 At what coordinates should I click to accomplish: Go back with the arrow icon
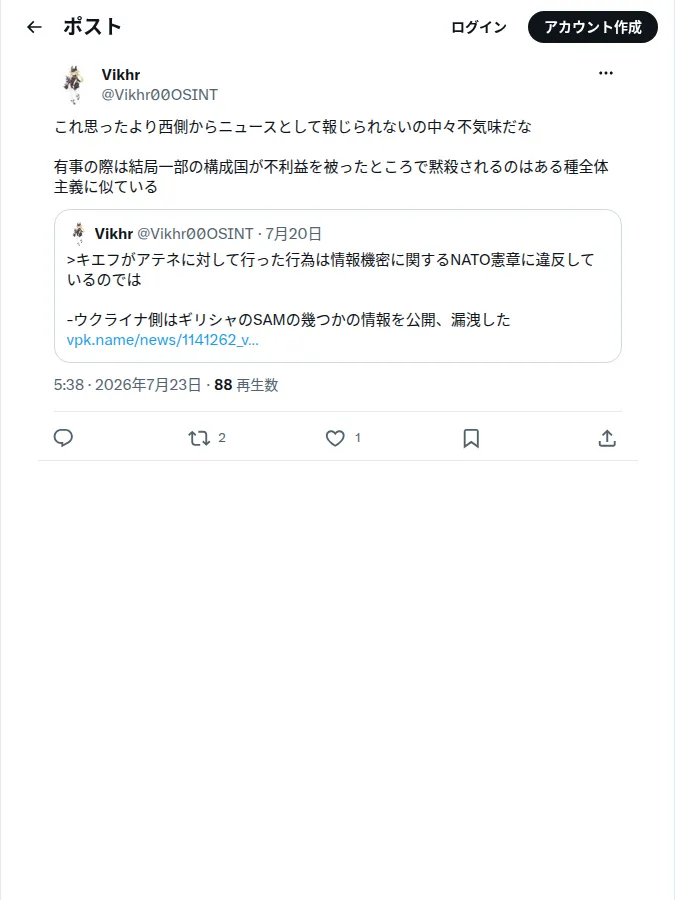pyautogui.click(x=34, y=27)
